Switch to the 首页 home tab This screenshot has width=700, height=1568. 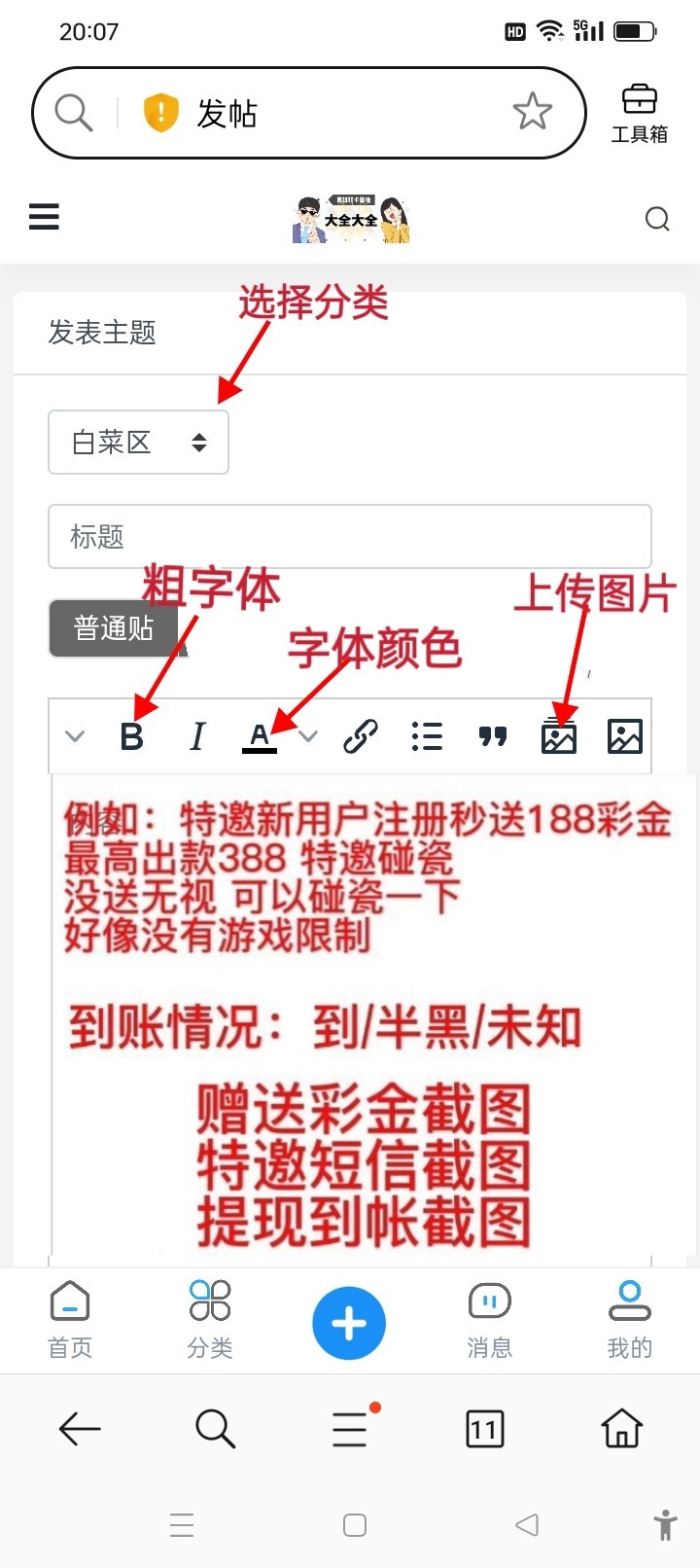click(70, 1319)
